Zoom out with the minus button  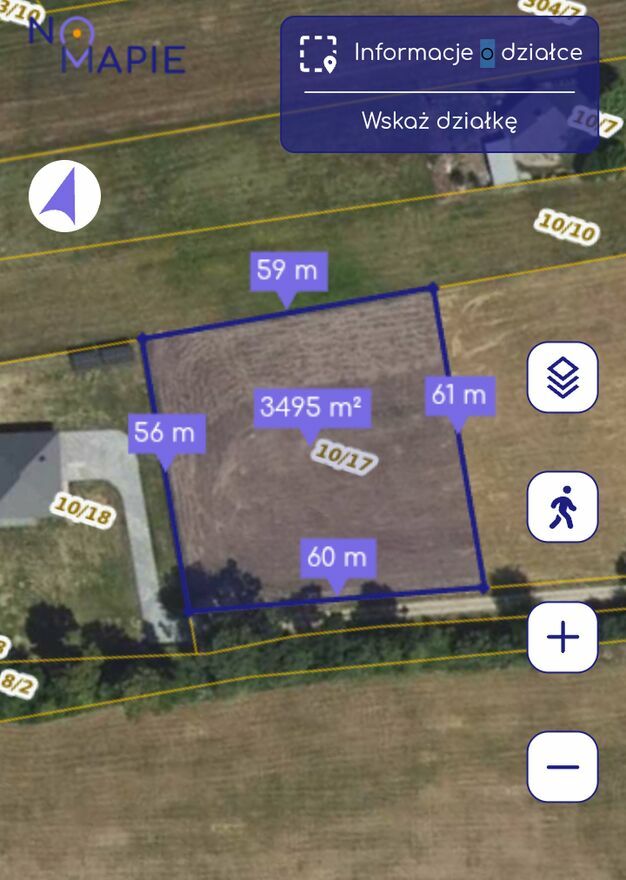[x=562, y=767]
